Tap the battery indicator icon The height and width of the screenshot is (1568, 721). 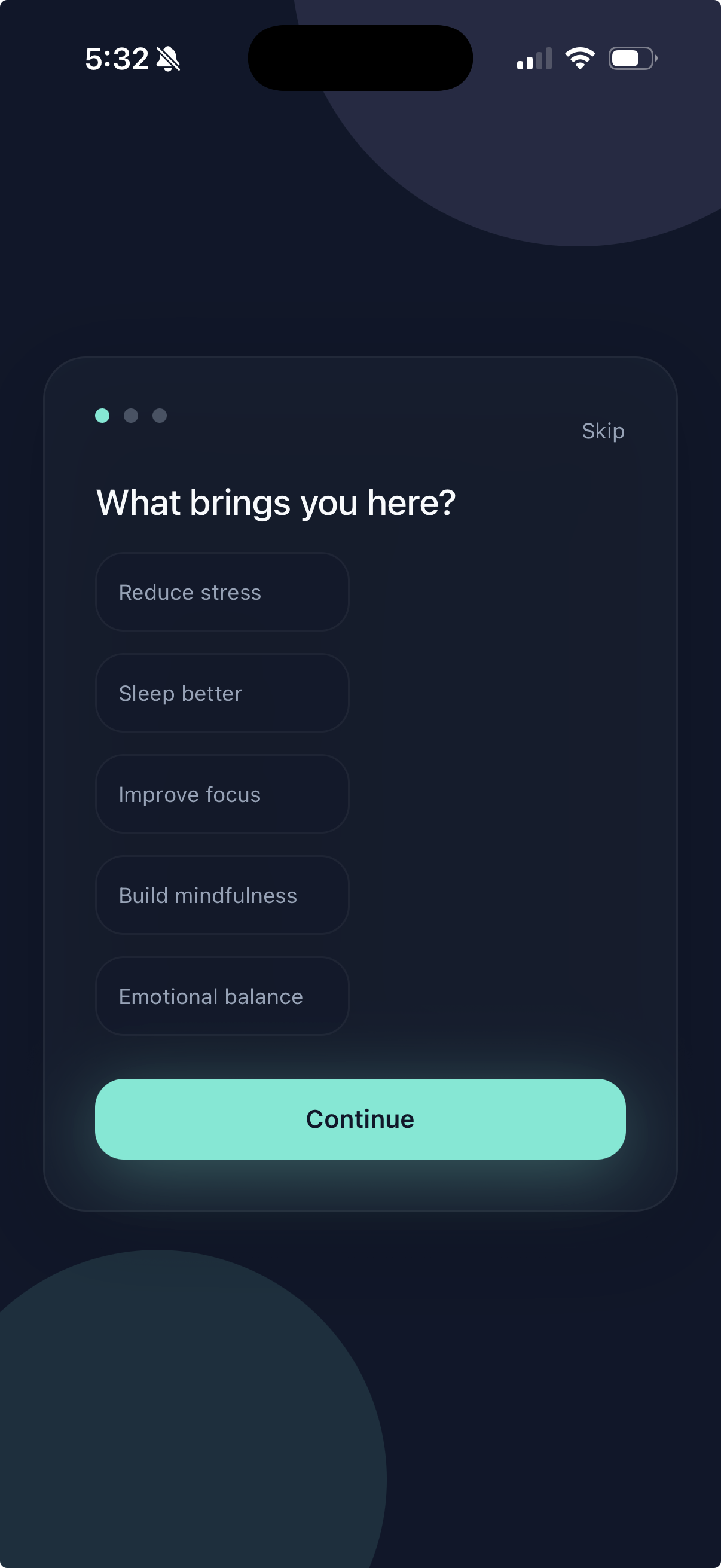point(630,58)
